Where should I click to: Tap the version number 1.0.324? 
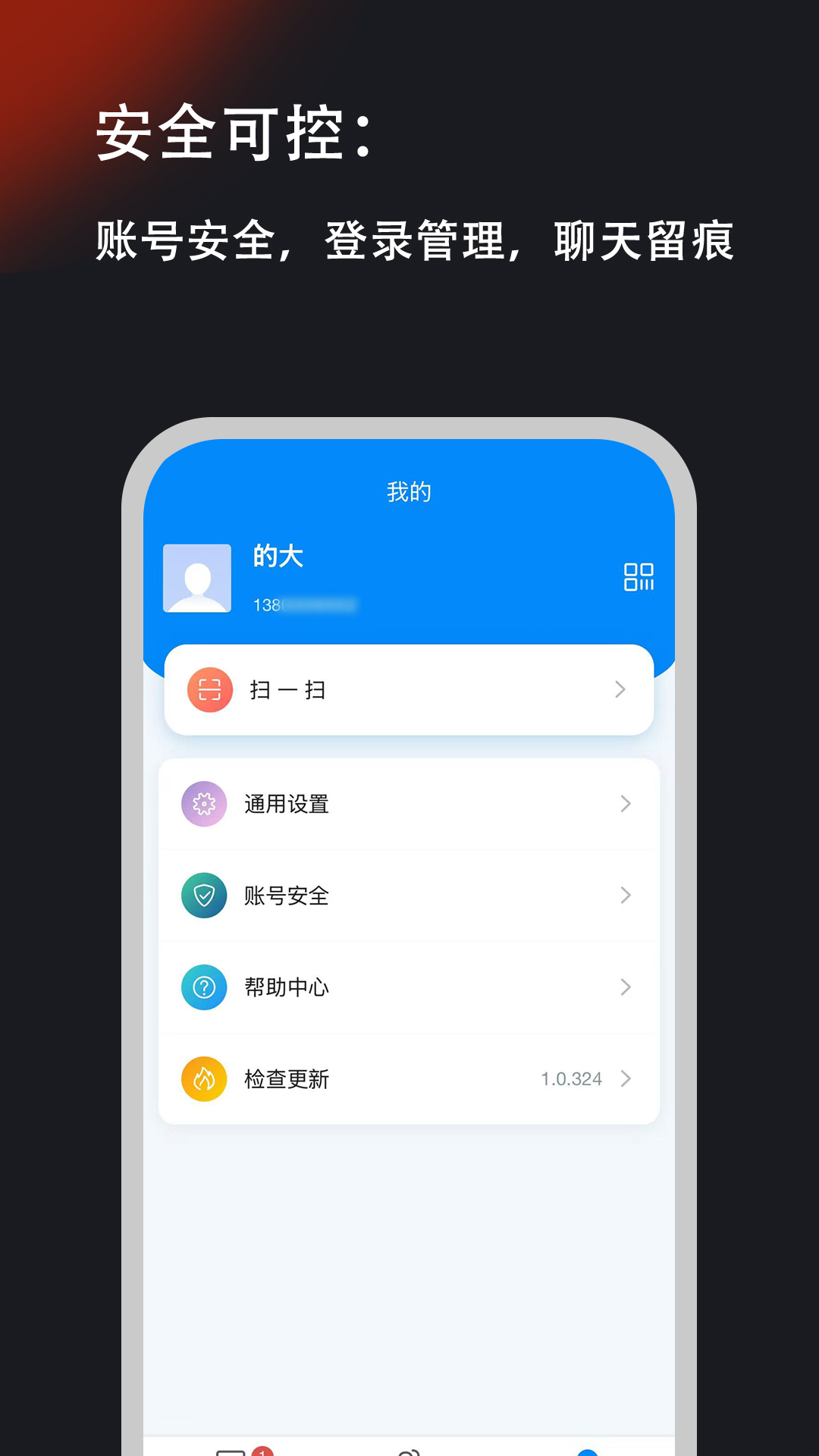tap(570, 1078)
